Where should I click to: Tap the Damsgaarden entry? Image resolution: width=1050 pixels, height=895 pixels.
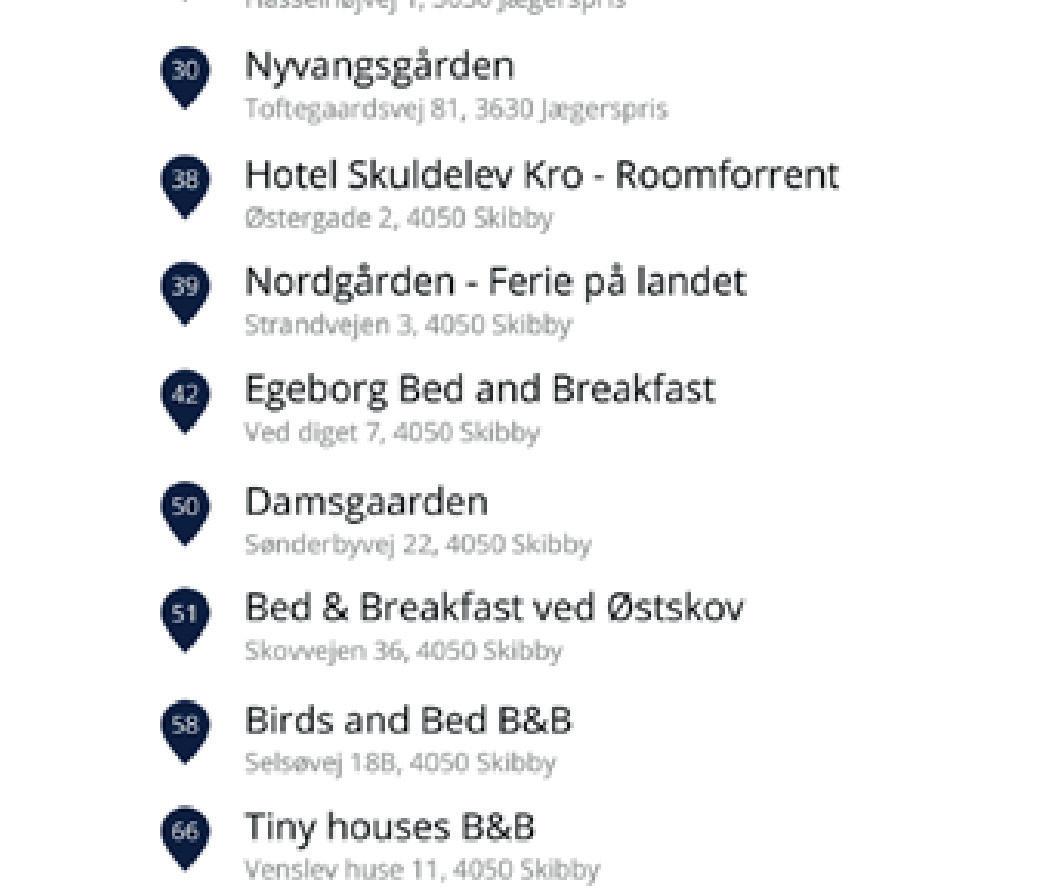coord(366,502)
